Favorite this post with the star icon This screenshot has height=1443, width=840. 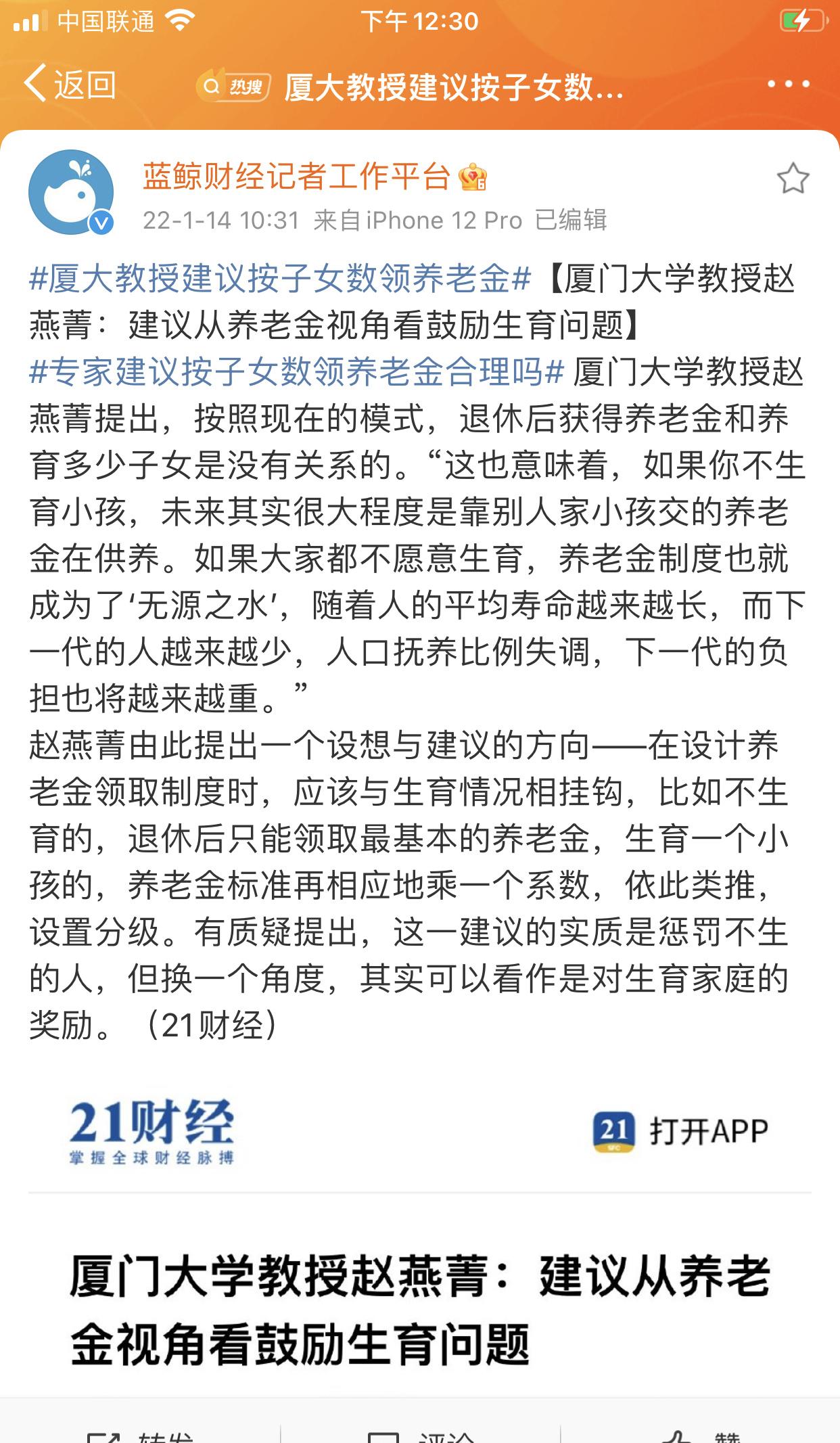[x=792, y=179]
